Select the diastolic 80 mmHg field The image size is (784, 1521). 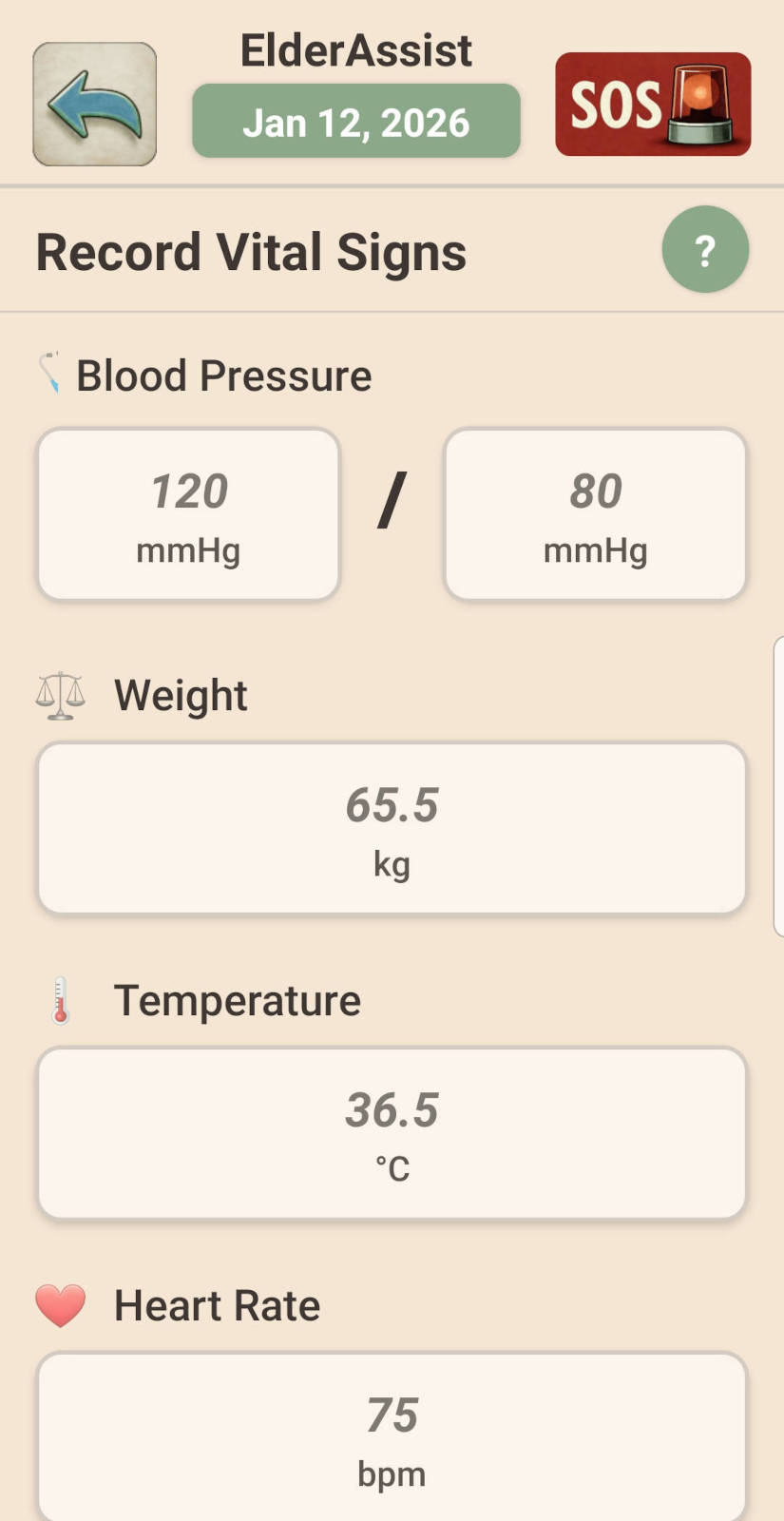(x=596, y=514)
